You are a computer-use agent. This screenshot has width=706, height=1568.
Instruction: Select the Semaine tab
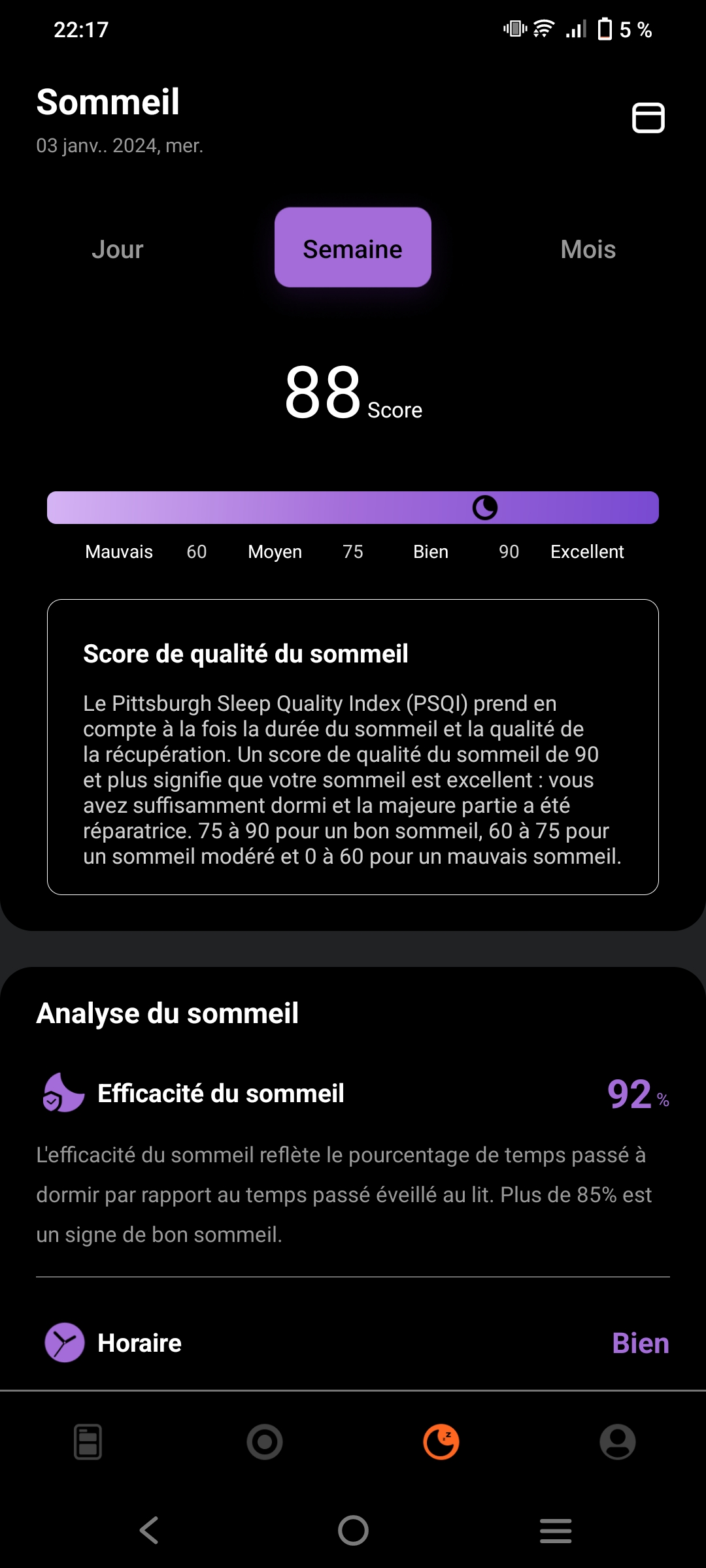(353, 248)
